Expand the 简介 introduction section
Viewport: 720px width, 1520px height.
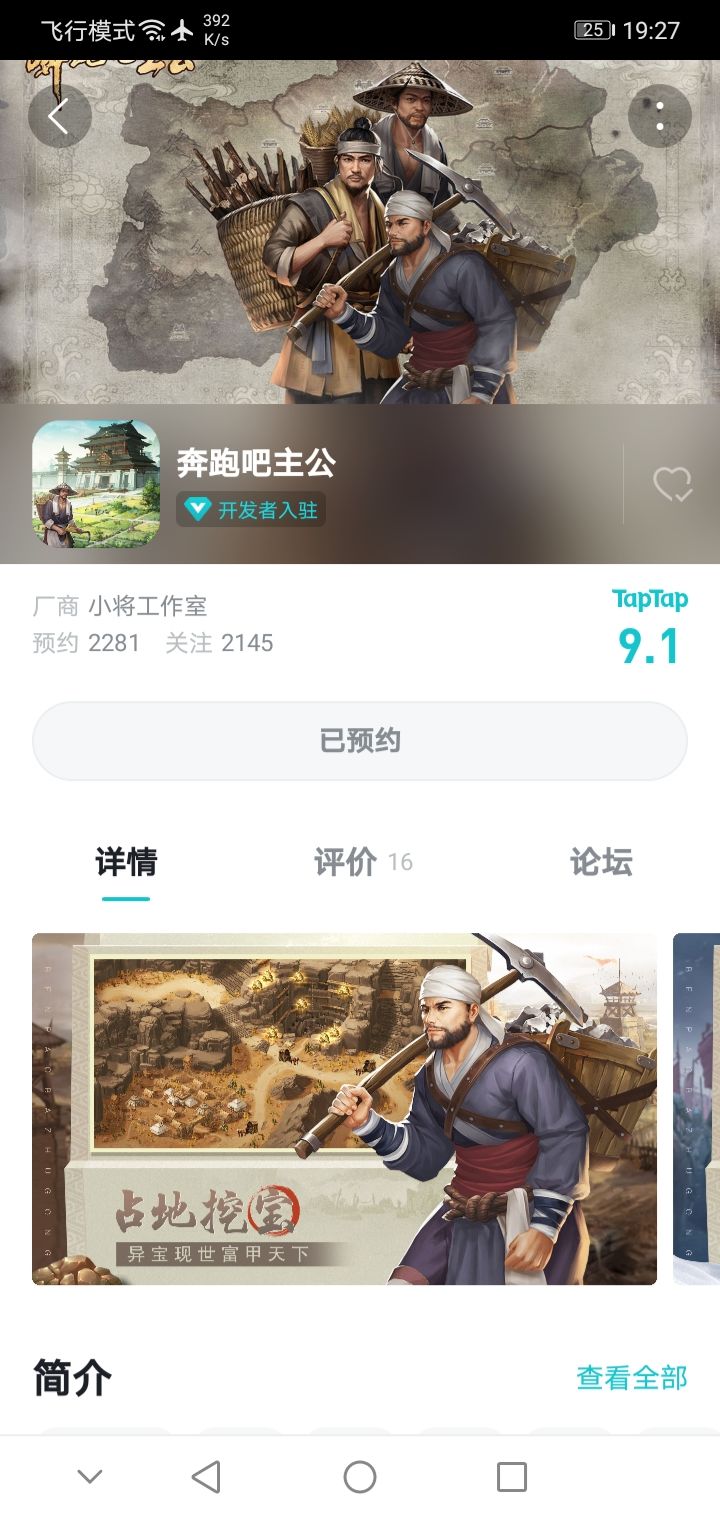click(x=71, y=1377)
